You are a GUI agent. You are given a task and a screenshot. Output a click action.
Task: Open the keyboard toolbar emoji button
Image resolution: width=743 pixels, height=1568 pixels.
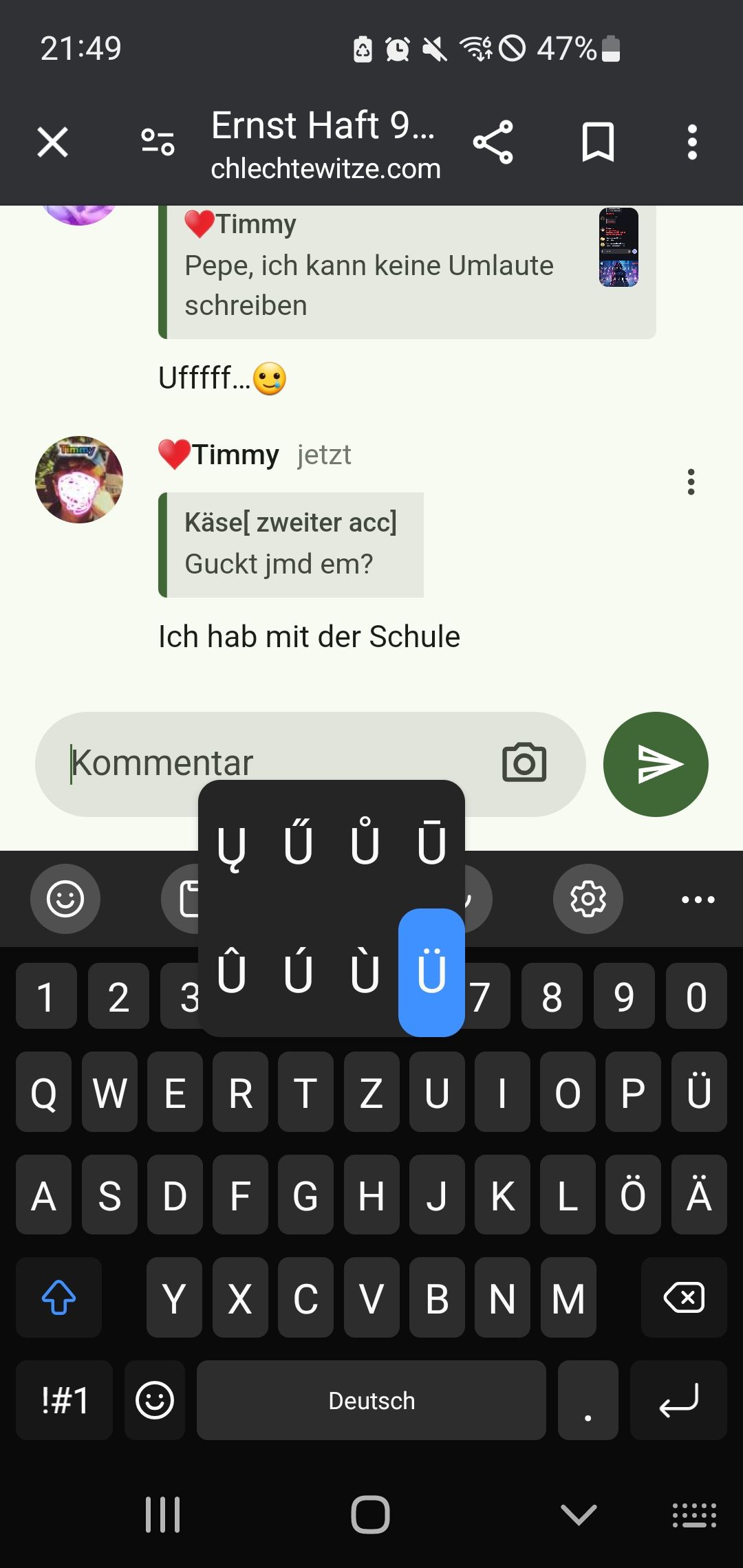tap(65, 898)
